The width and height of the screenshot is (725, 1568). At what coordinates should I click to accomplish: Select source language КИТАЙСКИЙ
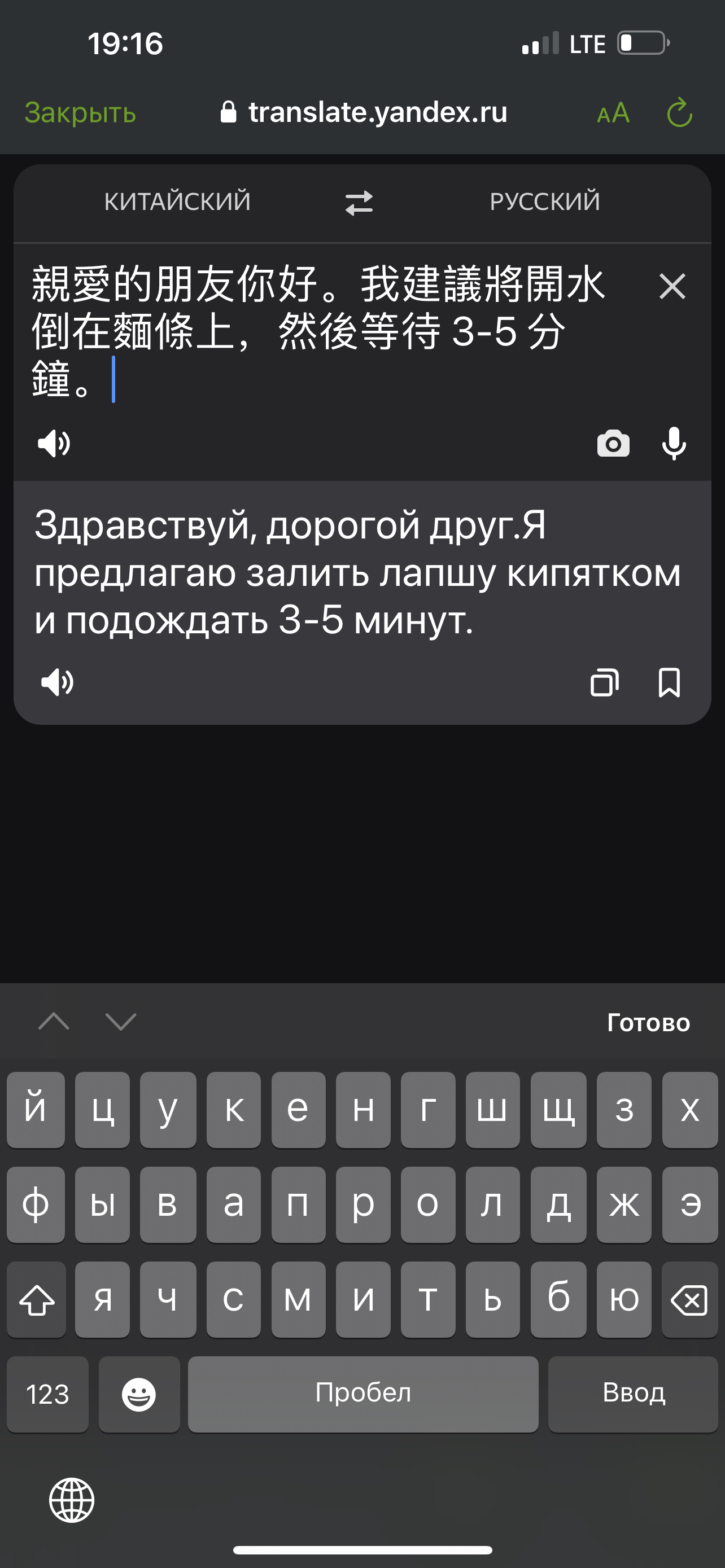pos(177,202)
